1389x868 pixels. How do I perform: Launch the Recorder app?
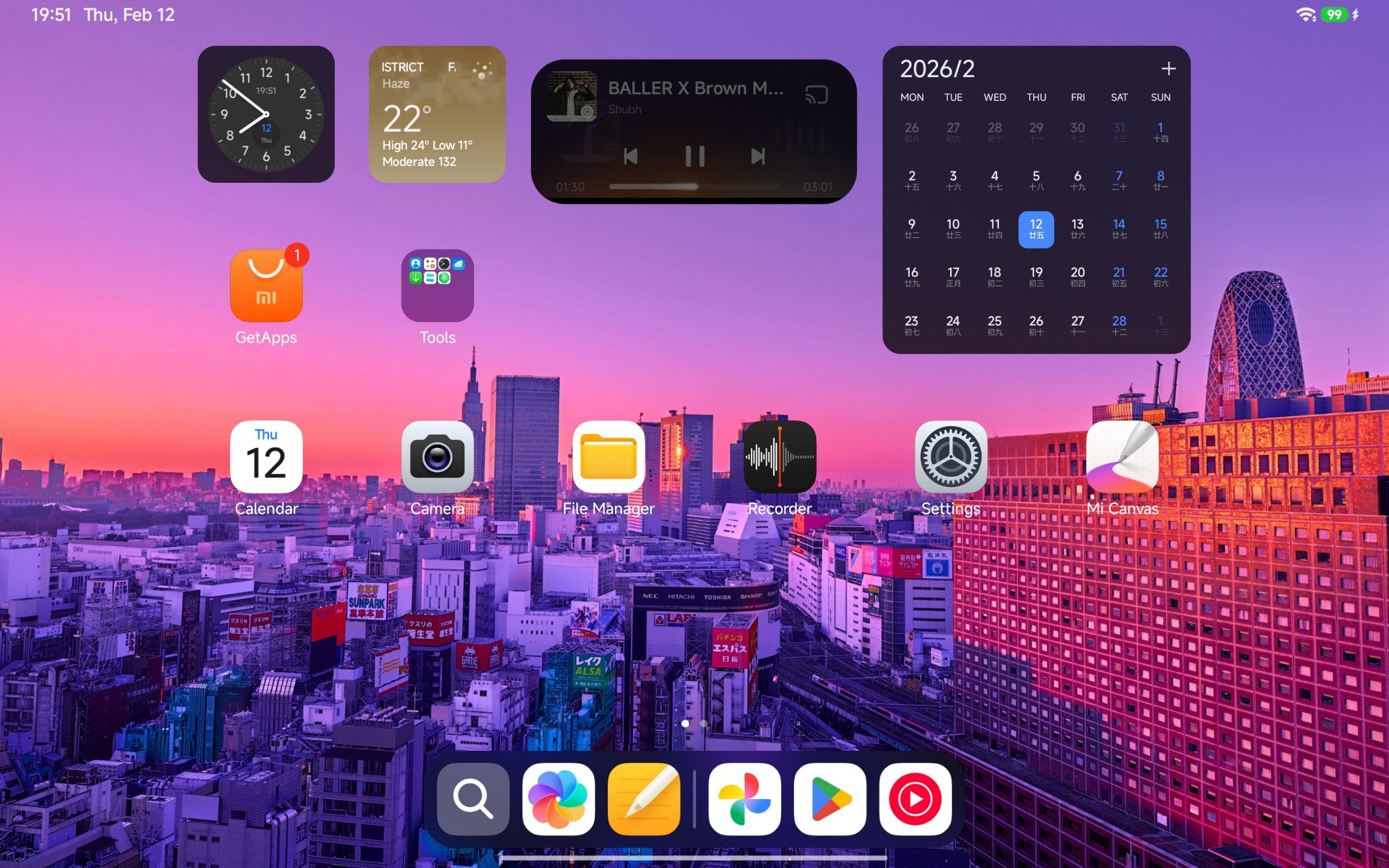point(780,457)
